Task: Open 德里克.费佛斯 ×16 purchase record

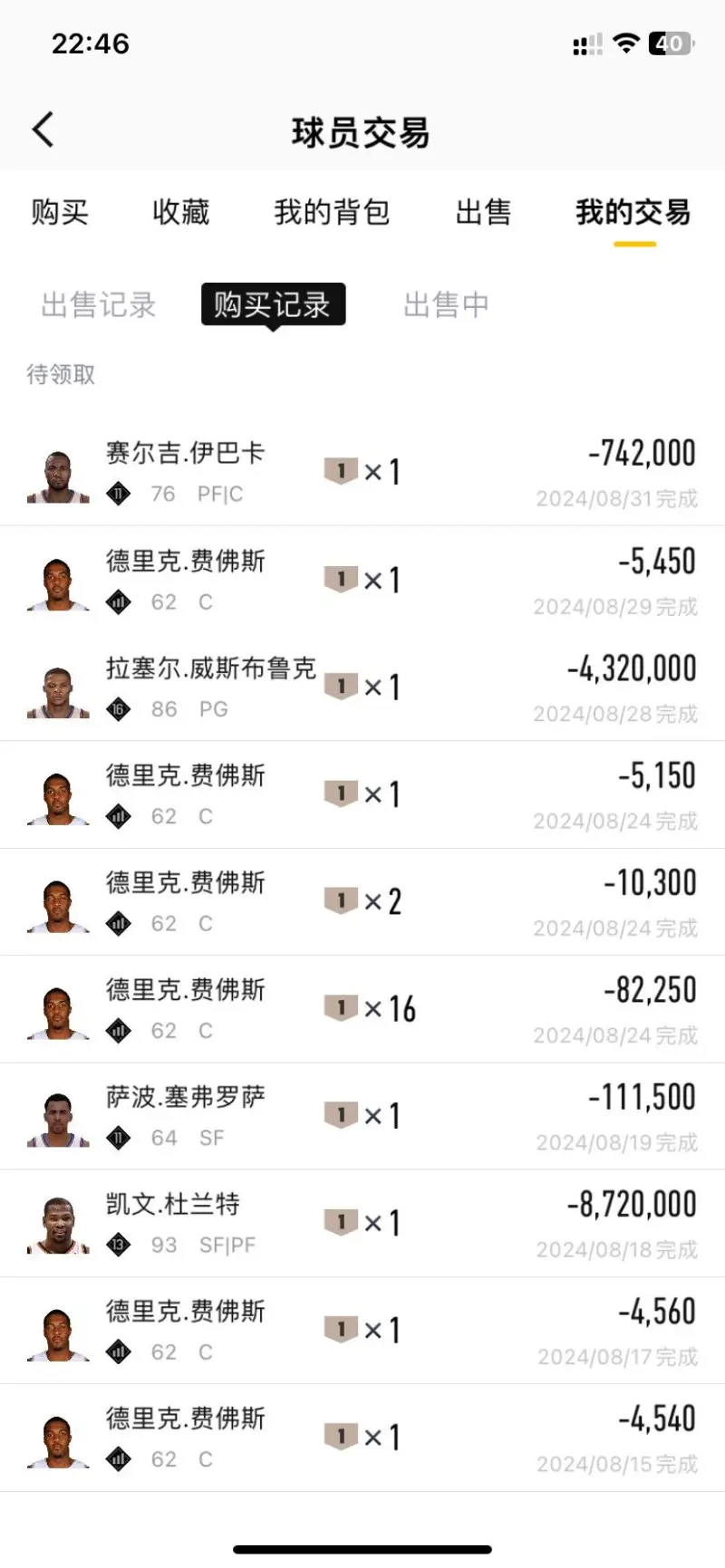Action: pos(362,1009)
